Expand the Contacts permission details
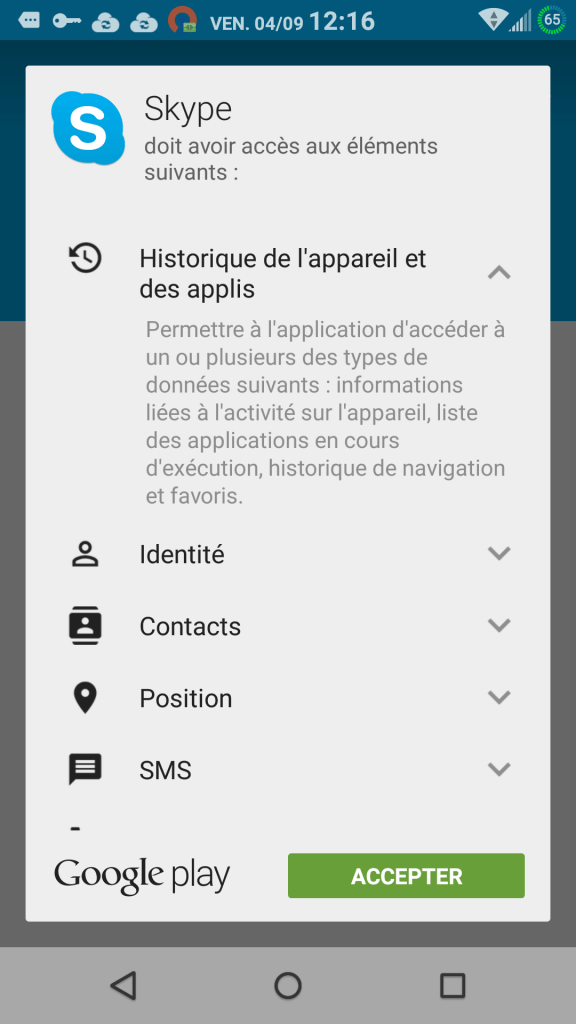Screen dimensions: 576x1024 (x=499, y=626)
